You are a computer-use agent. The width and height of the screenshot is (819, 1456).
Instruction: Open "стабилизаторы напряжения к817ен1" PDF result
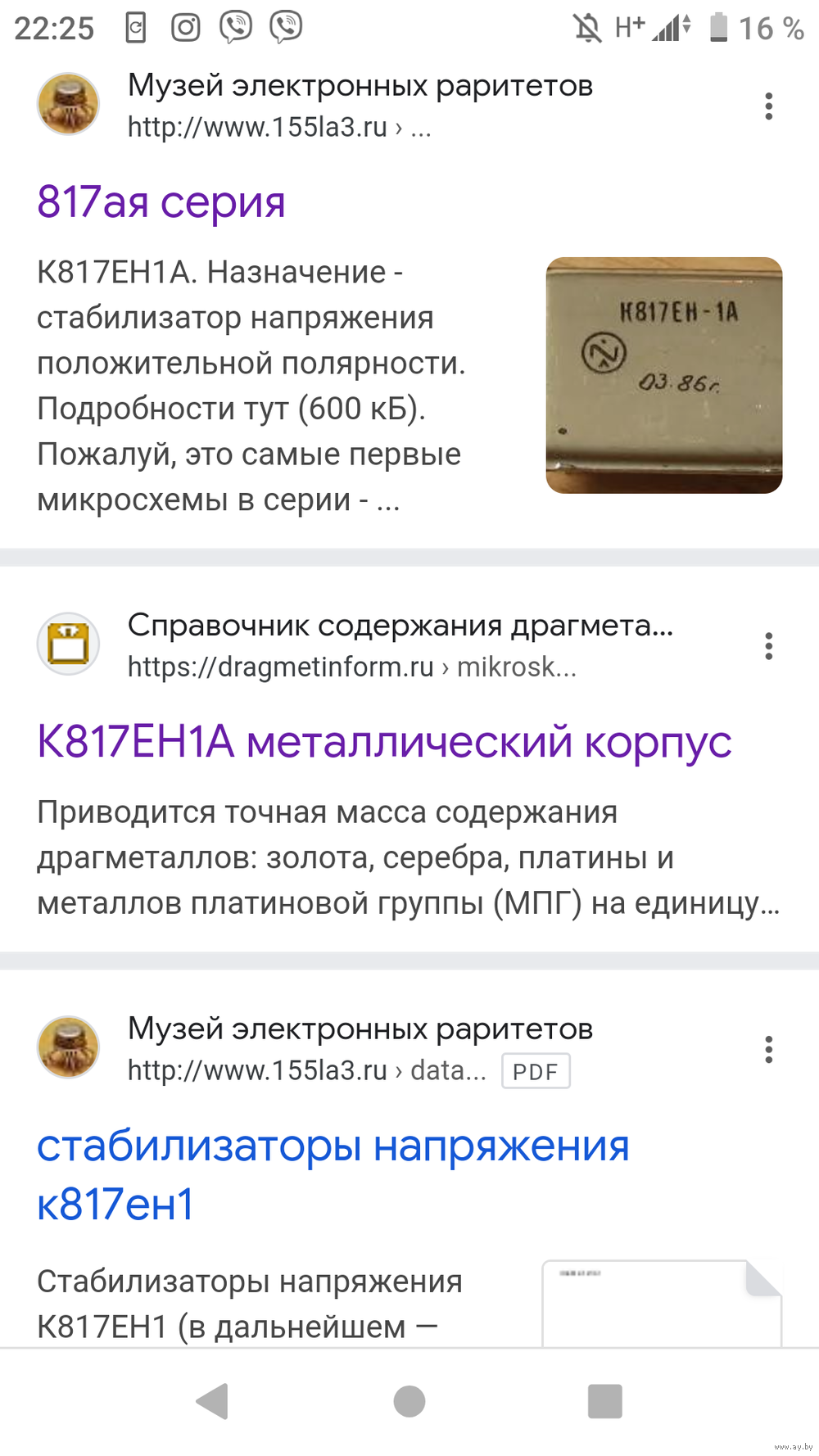click(x=333, y=1174)
